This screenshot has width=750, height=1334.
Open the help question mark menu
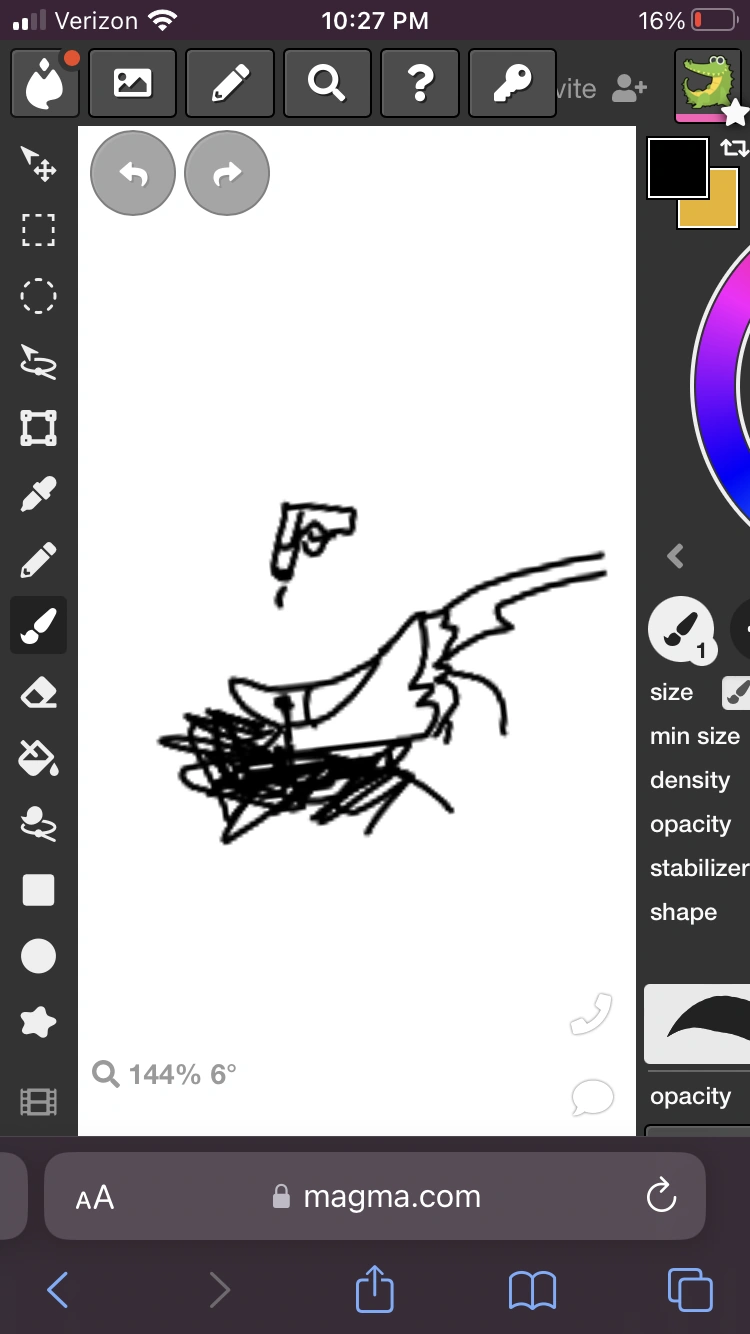click(420, 83)
